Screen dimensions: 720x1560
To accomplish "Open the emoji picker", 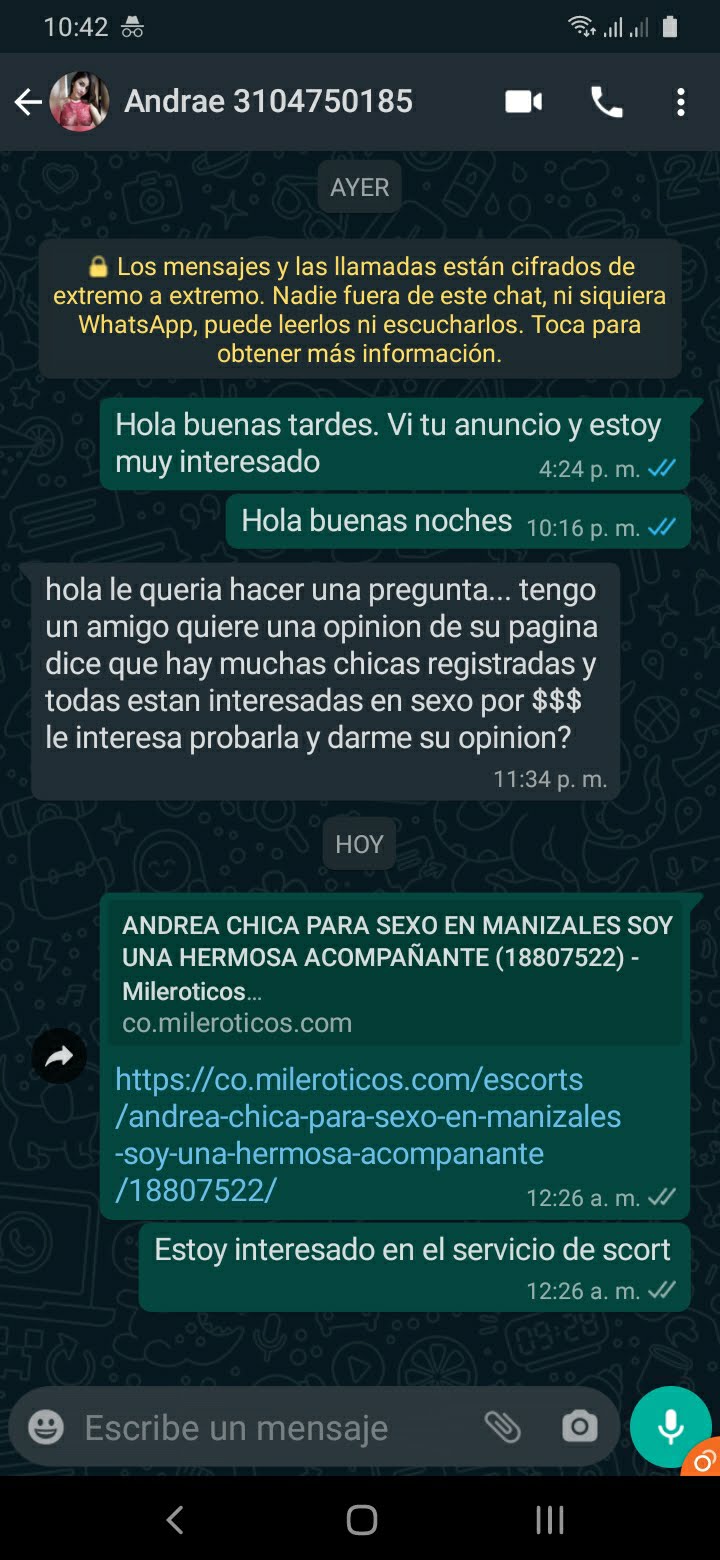I will coord(46,1427).
